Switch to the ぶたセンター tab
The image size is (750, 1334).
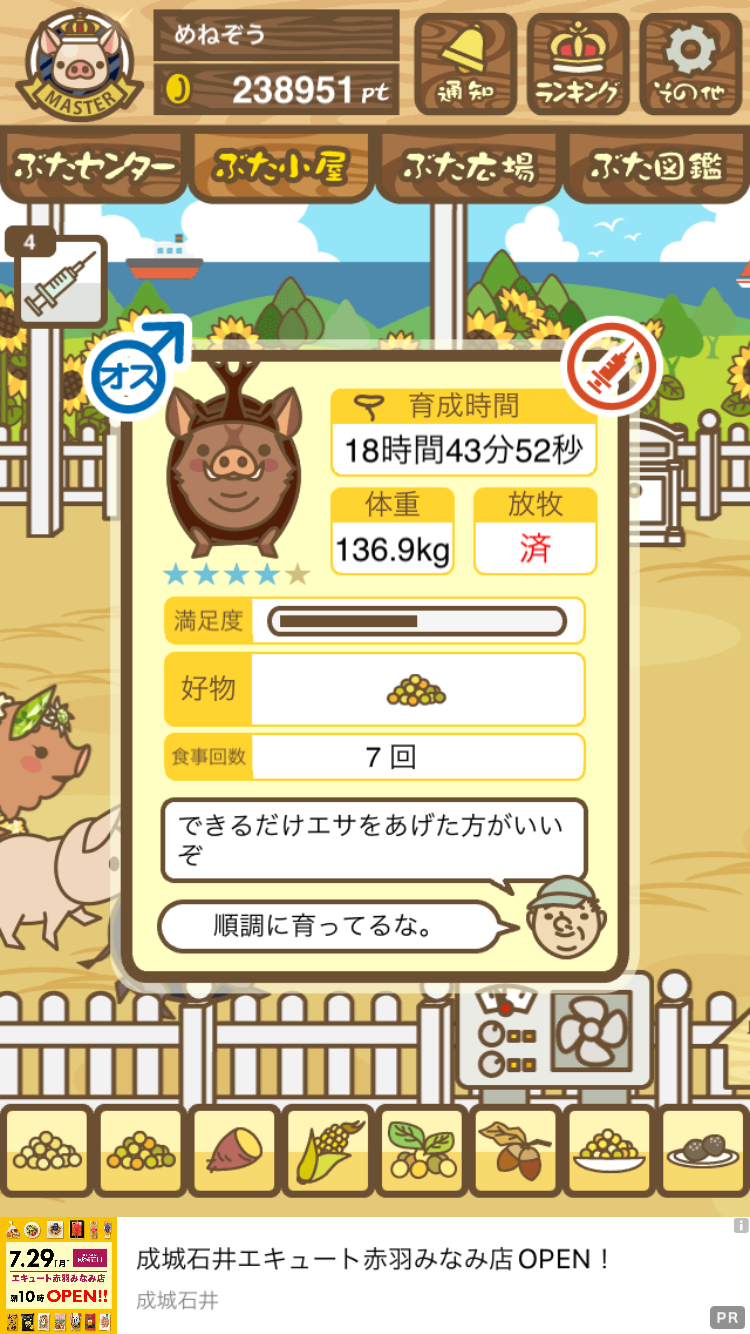tap(94, 167)
